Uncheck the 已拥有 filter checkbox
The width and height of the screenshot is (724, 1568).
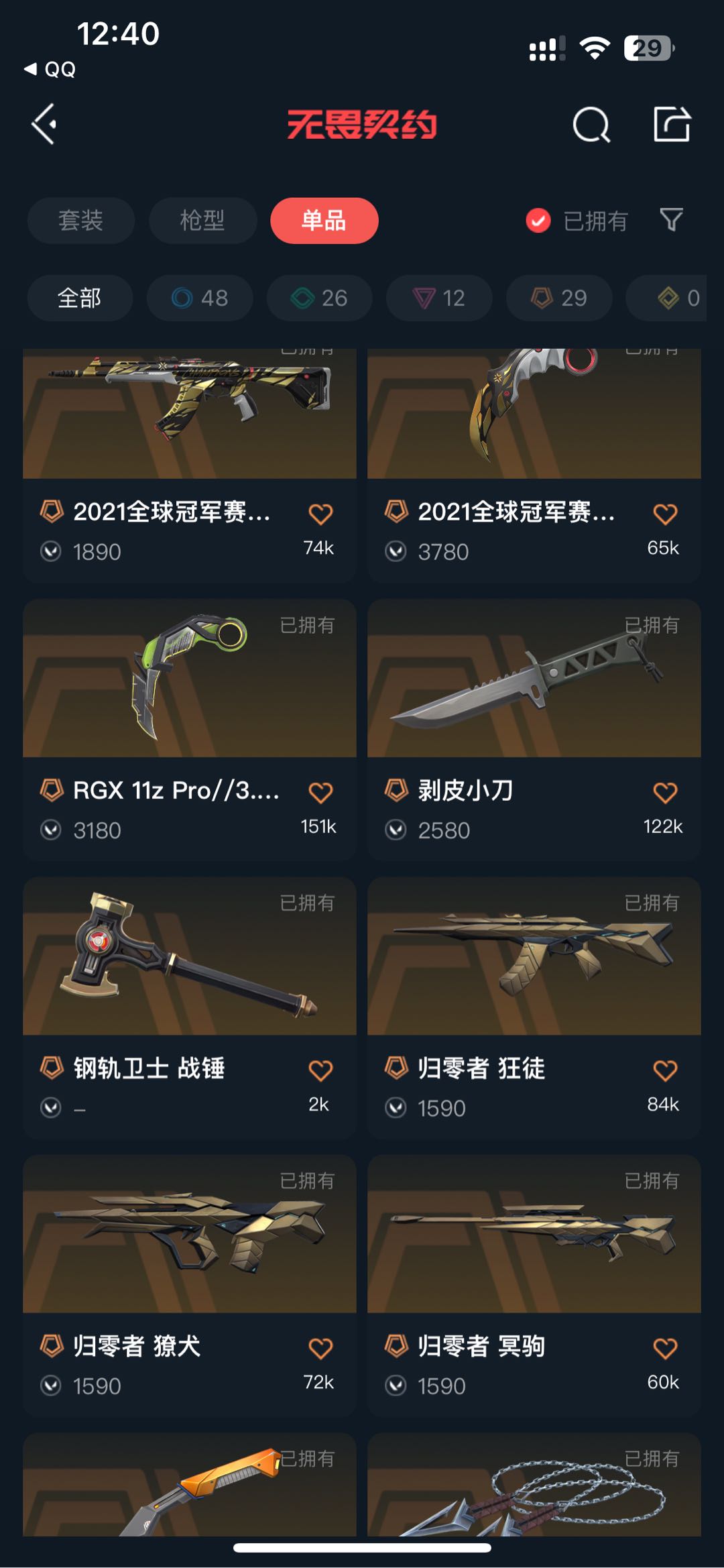[x=538, y=221]
